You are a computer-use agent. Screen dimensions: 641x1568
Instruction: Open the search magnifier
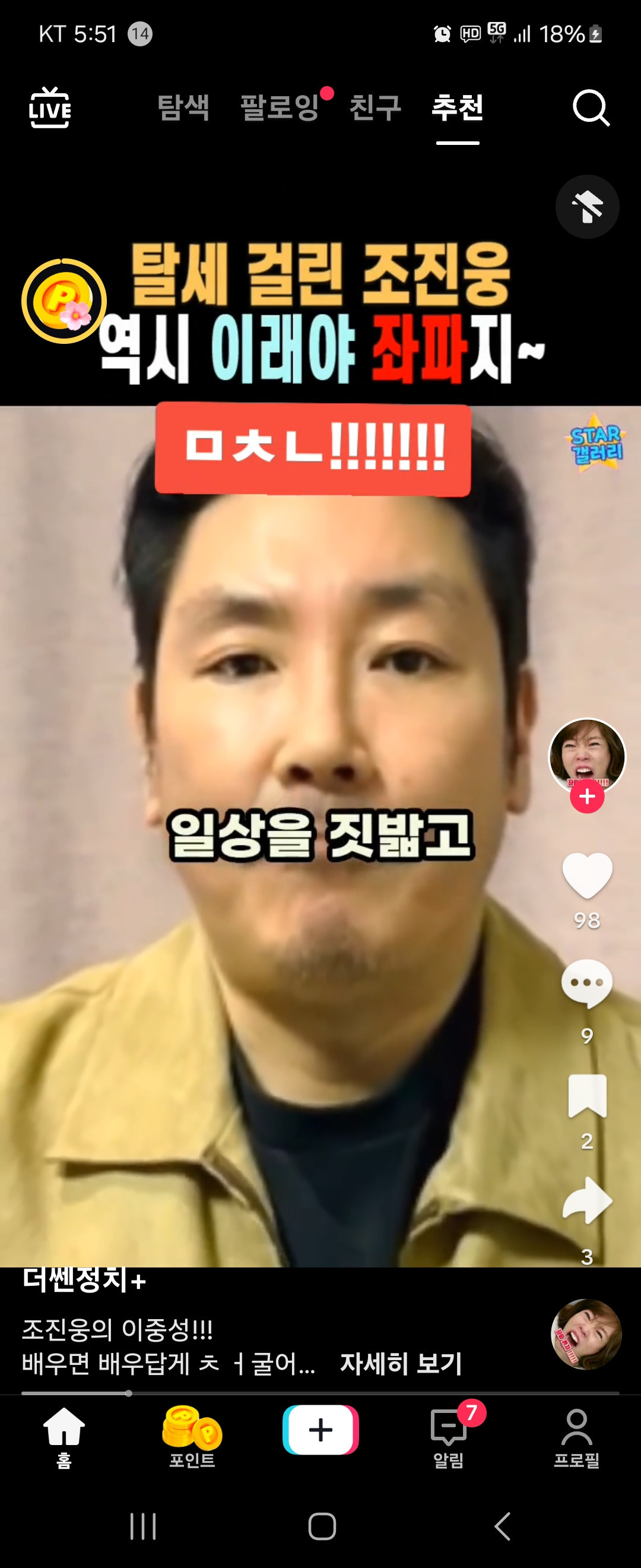click(591, 108)
